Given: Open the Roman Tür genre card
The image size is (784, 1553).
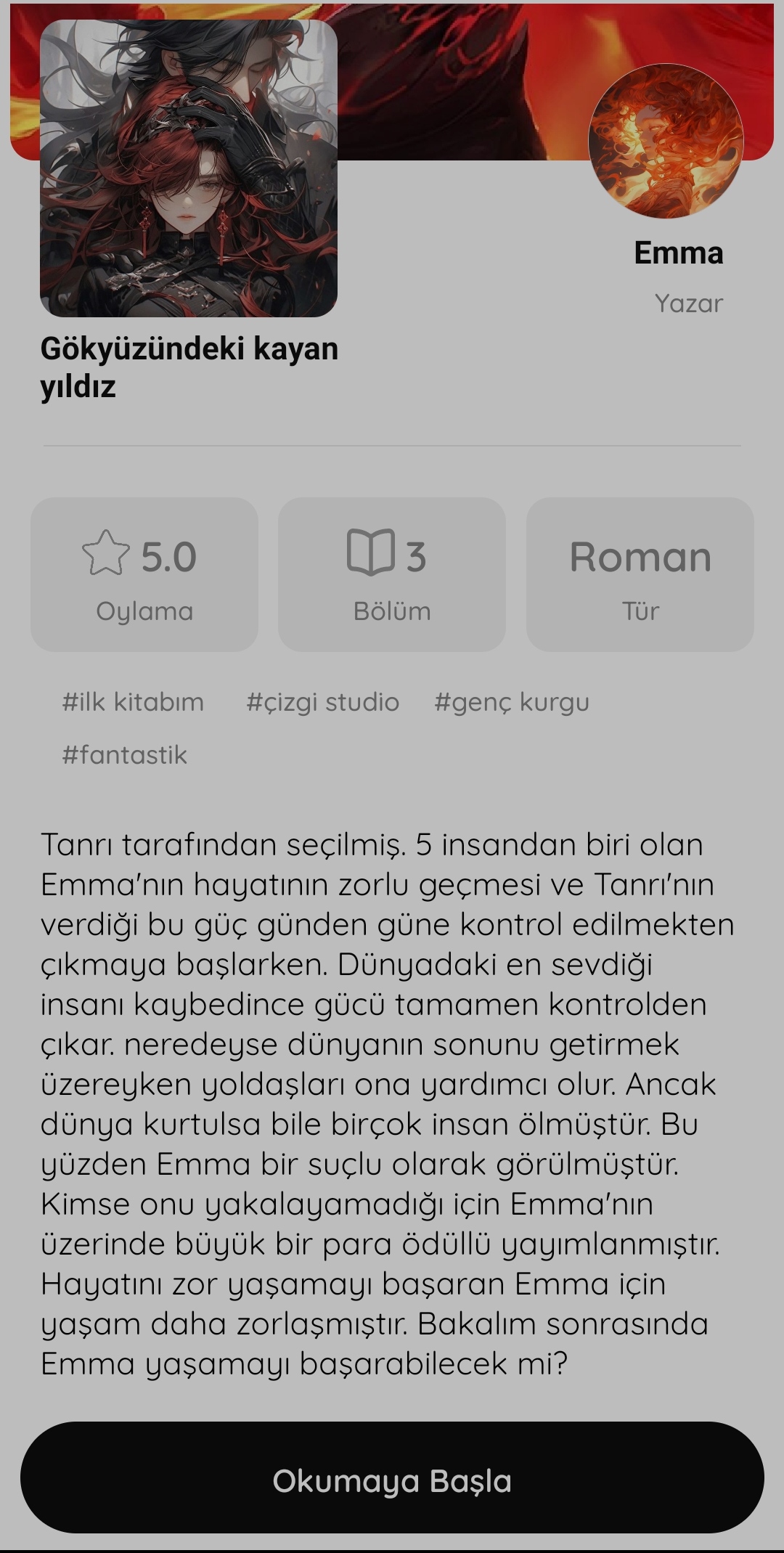Looking at the screenshot, I should (x=640, y=574).
